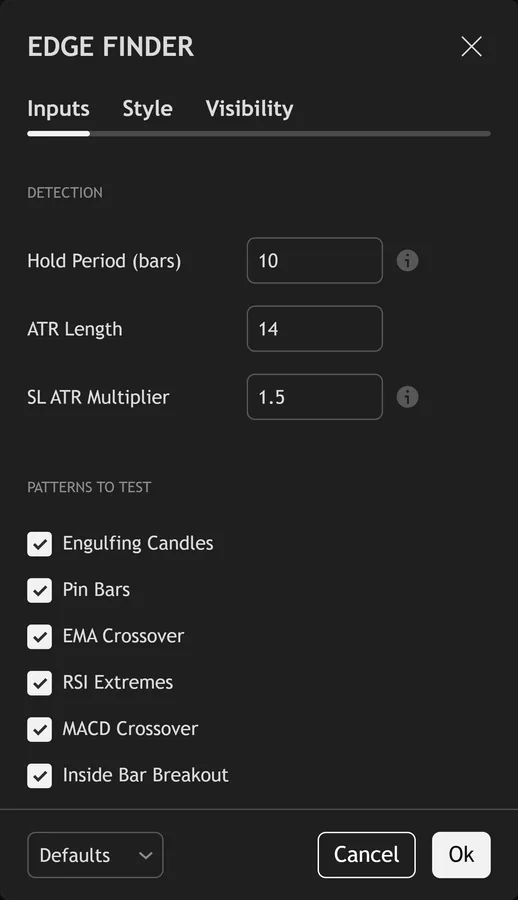
Task: Switch to the Visibility tab
Action: (x=249, y=108)
